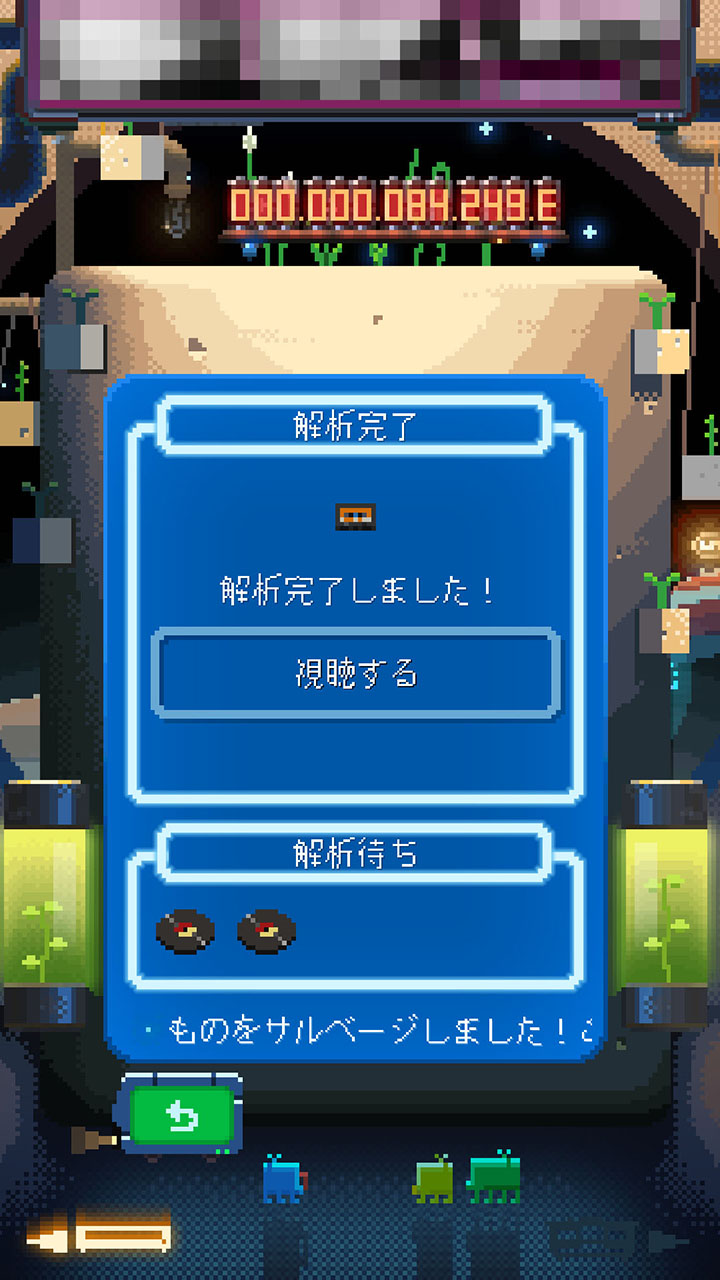Go to the left area arrow
720x1280 pixels.
pos(98,1240)
